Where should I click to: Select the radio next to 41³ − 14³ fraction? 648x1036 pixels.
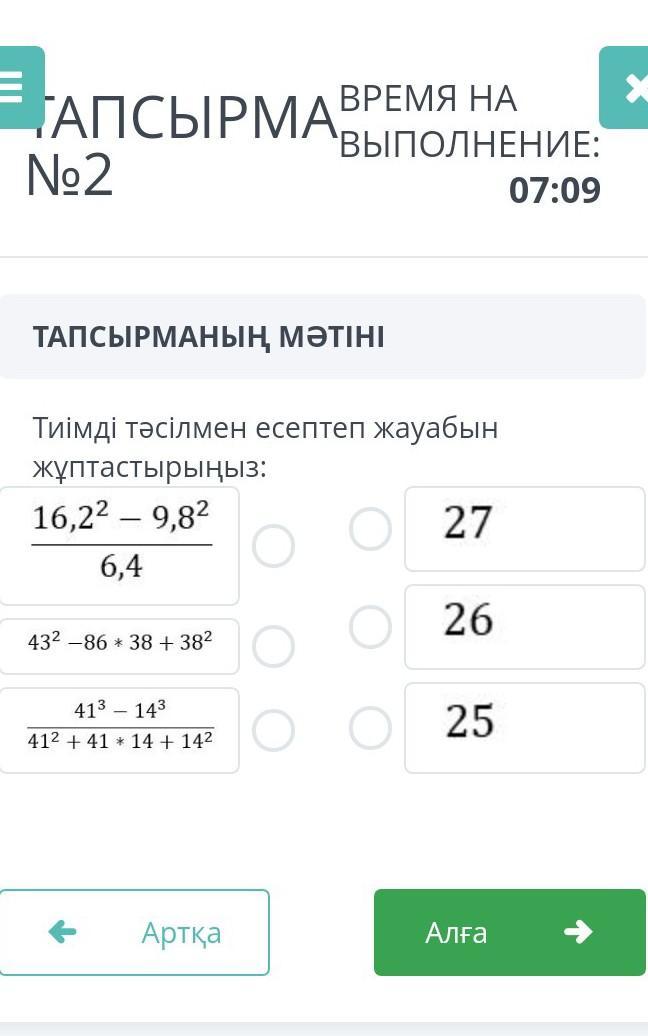click(273, 731)
